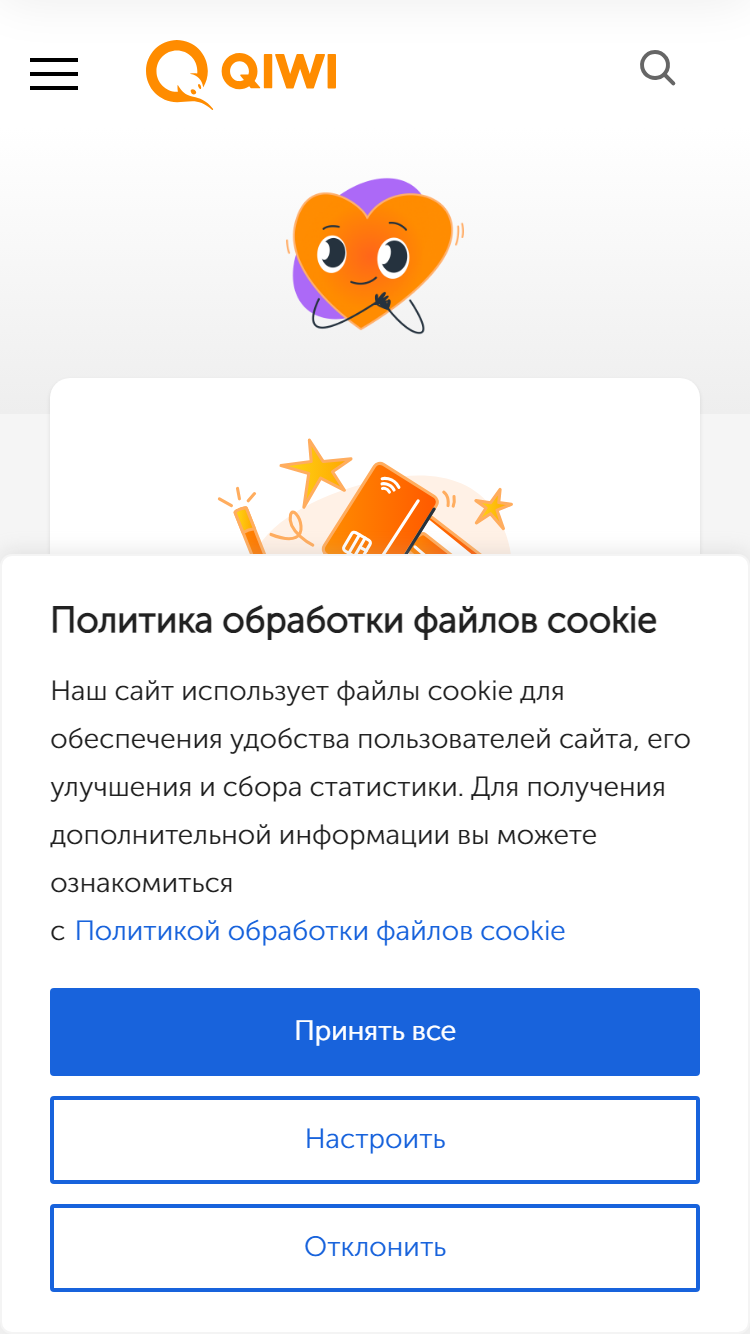Go to QIWI home via logo
Viewport: 750px width, 1334px height.
pyautogui.click(x=241, y=74)
